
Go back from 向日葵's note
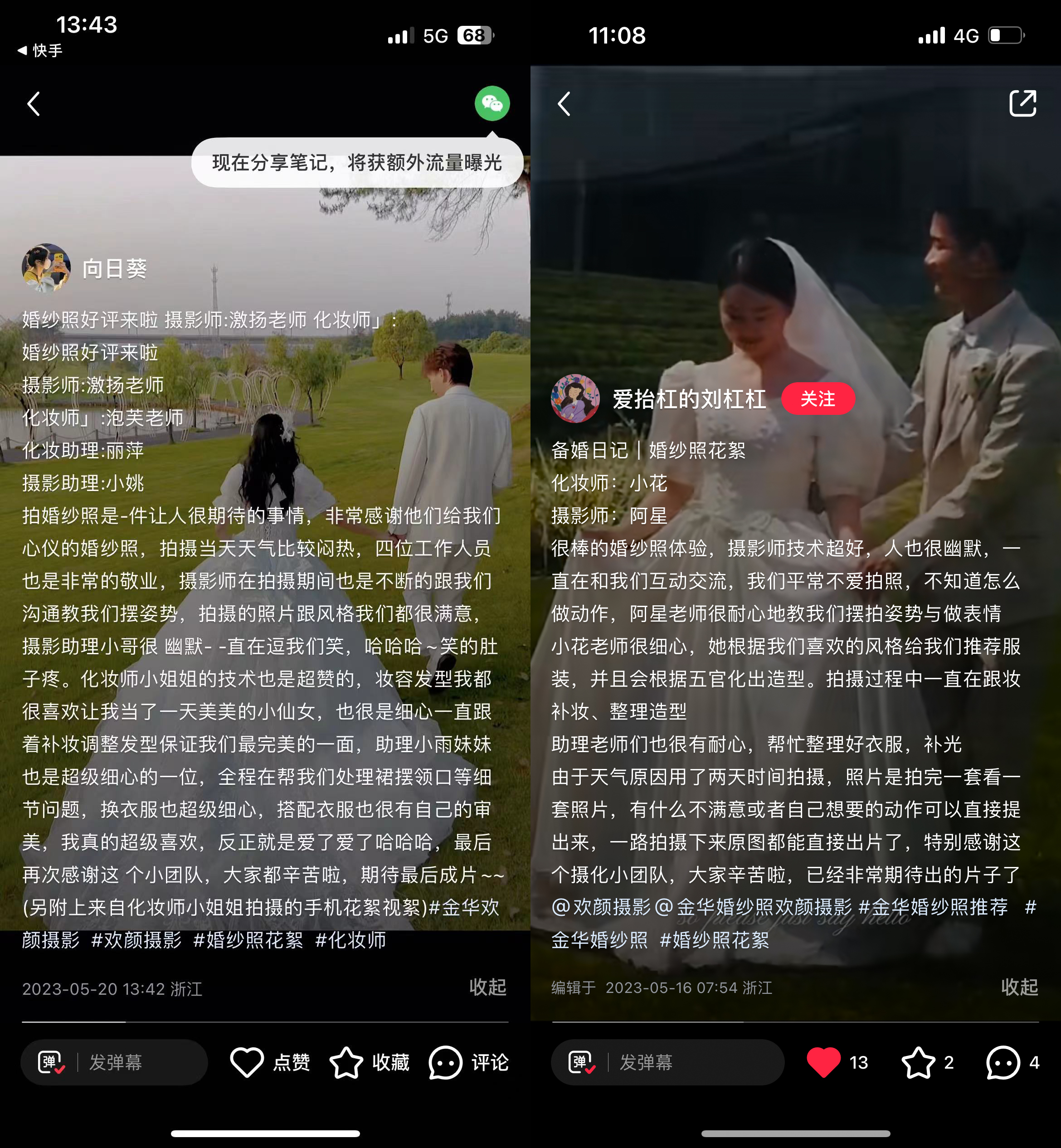pos(34,104)
